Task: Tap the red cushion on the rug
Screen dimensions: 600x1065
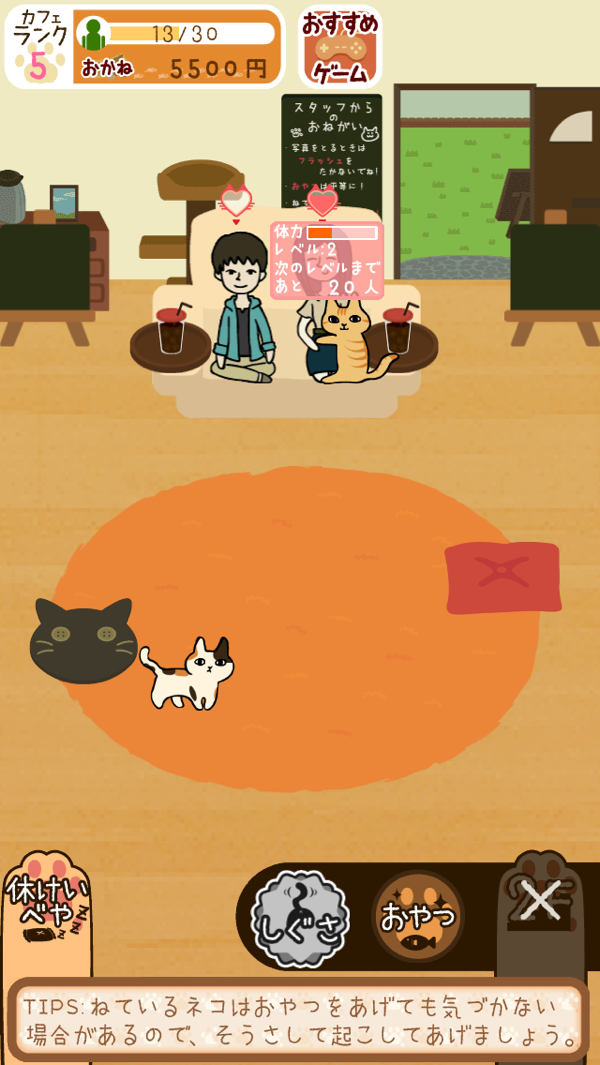Action: tap(502, 577)
